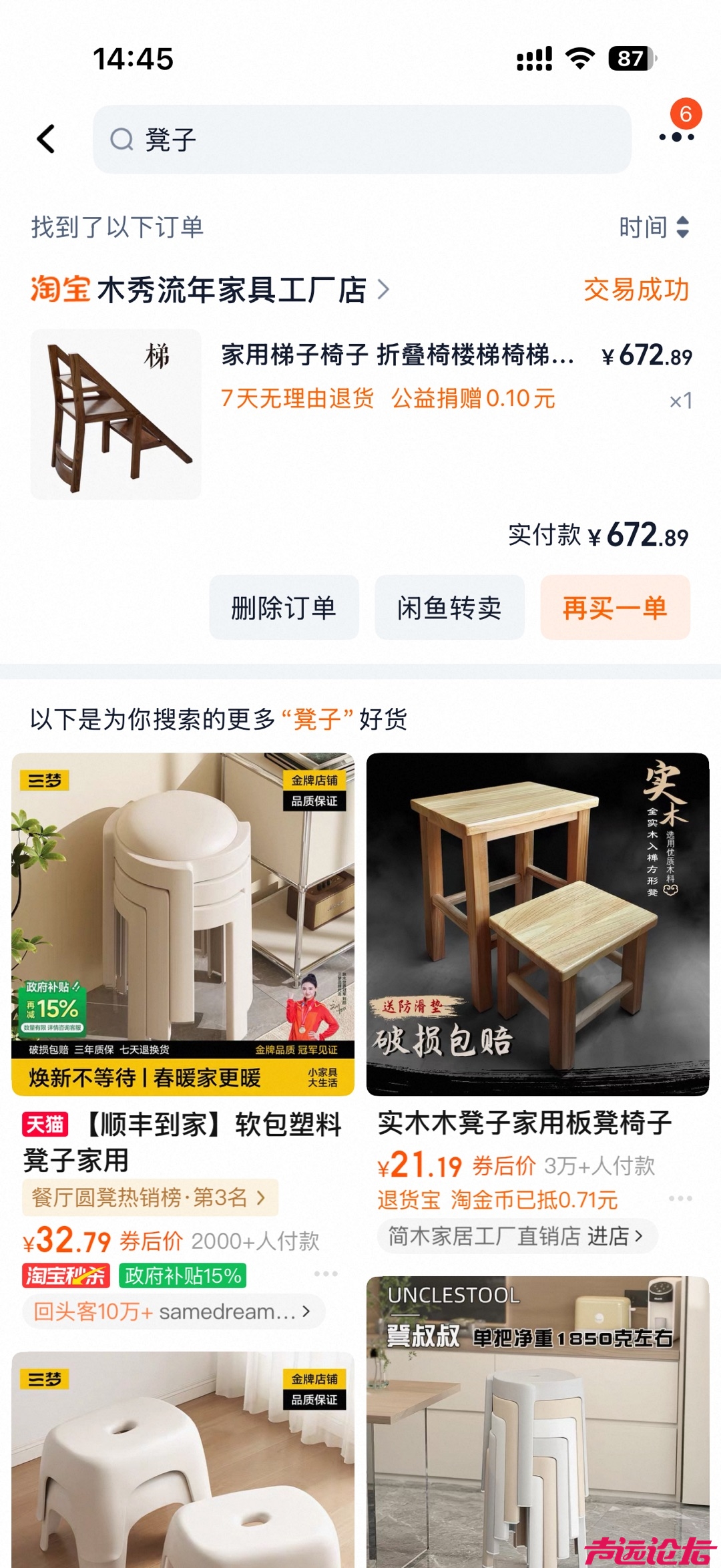View the 餐厅圆凳热销榜 ranking
Viewport: 721px width, 1568px height.
click(150, 1197)
